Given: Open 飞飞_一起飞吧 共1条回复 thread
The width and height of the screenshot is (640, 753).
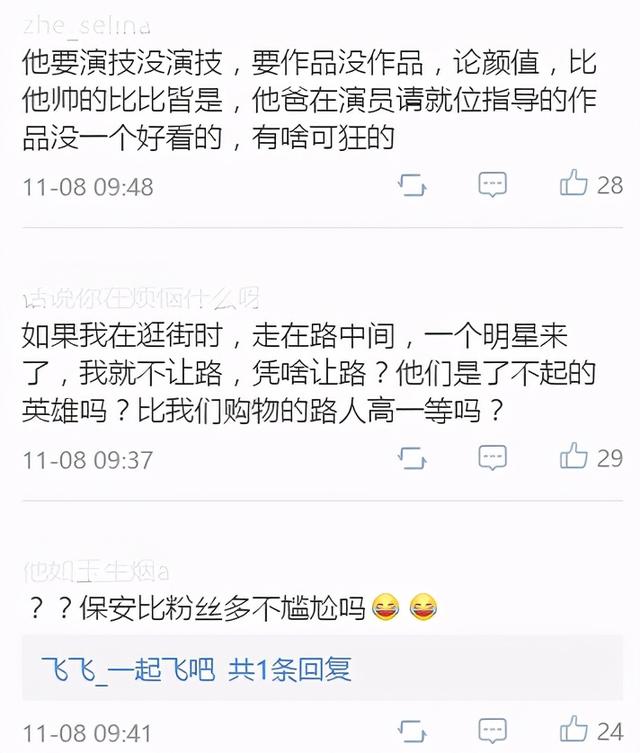Looking at the screenshot, I should [x=196, y=669].
